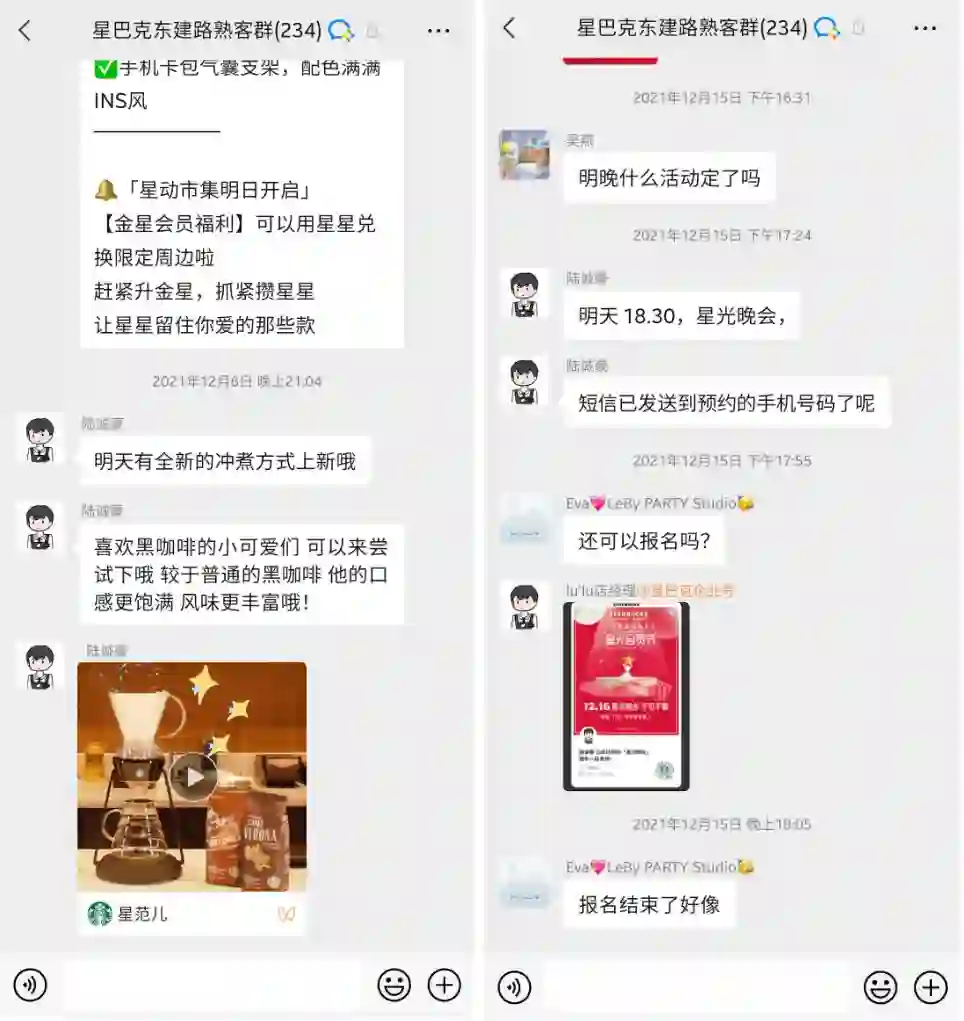Open 陆诚豪's avatar beside 明天 18.30,星光晚会

pyautogui.click(x=524, y=294)
